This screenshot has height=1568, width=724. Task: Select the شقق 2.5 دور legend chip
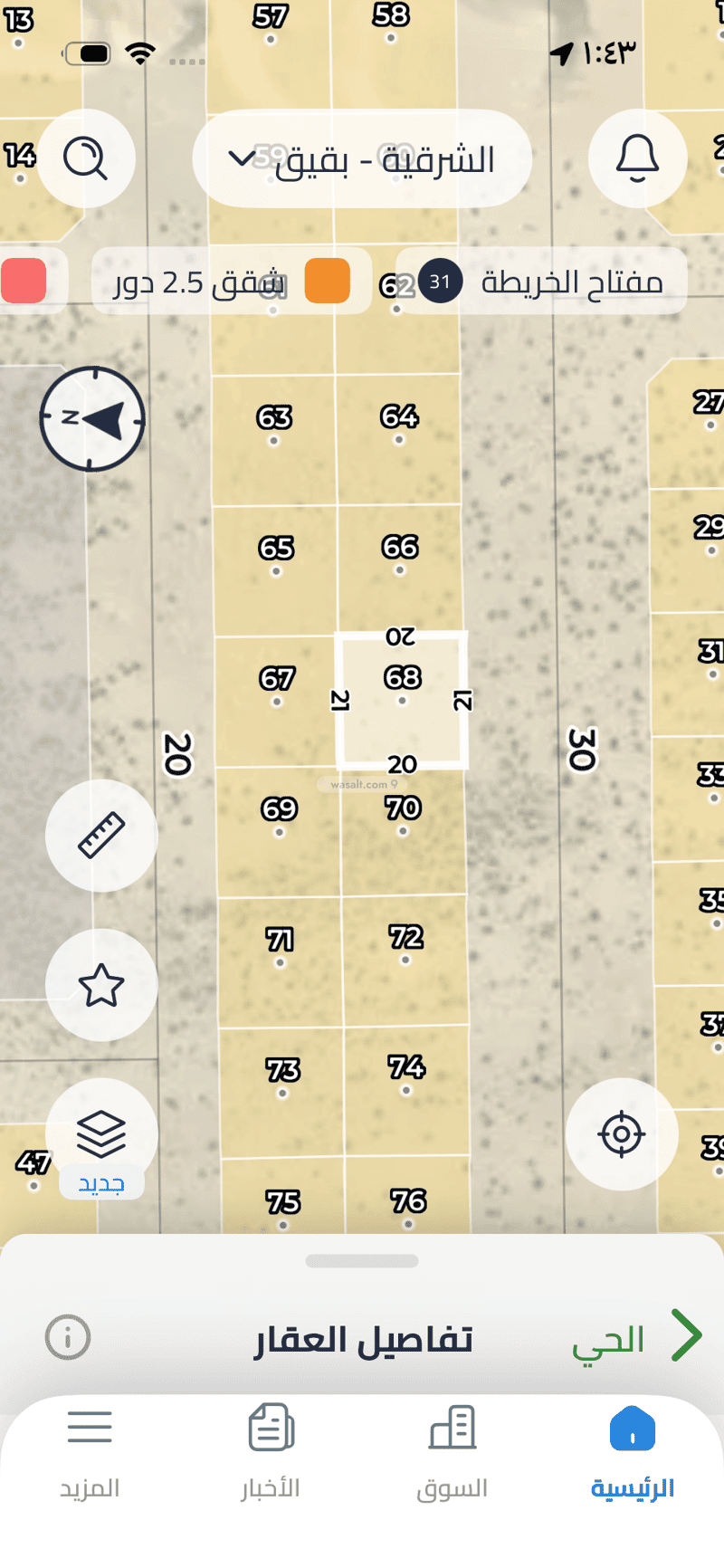[232, 282]
